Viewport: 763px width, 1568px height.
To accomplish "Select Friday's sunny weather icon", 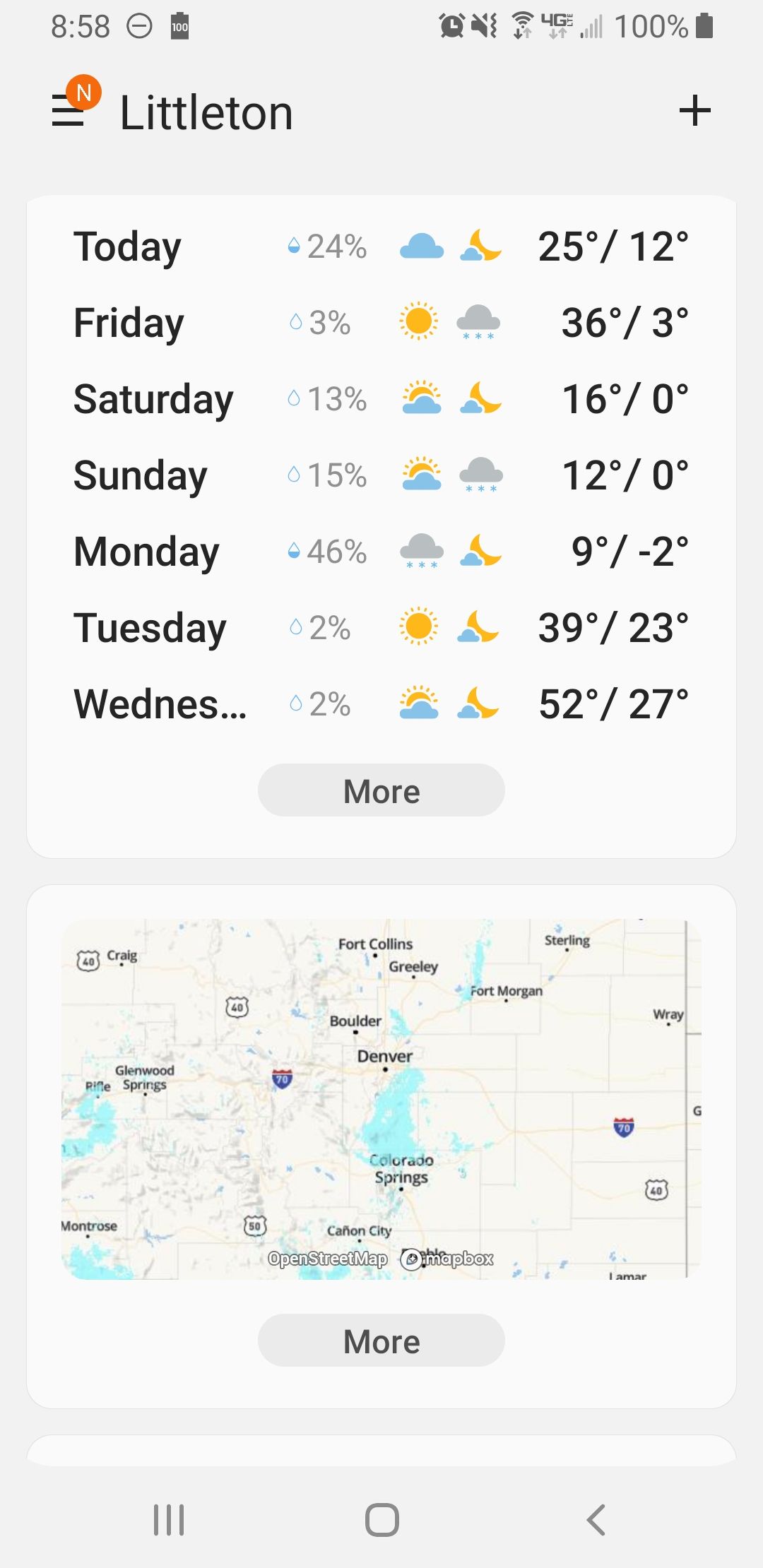I will click(x=418, y=322).
